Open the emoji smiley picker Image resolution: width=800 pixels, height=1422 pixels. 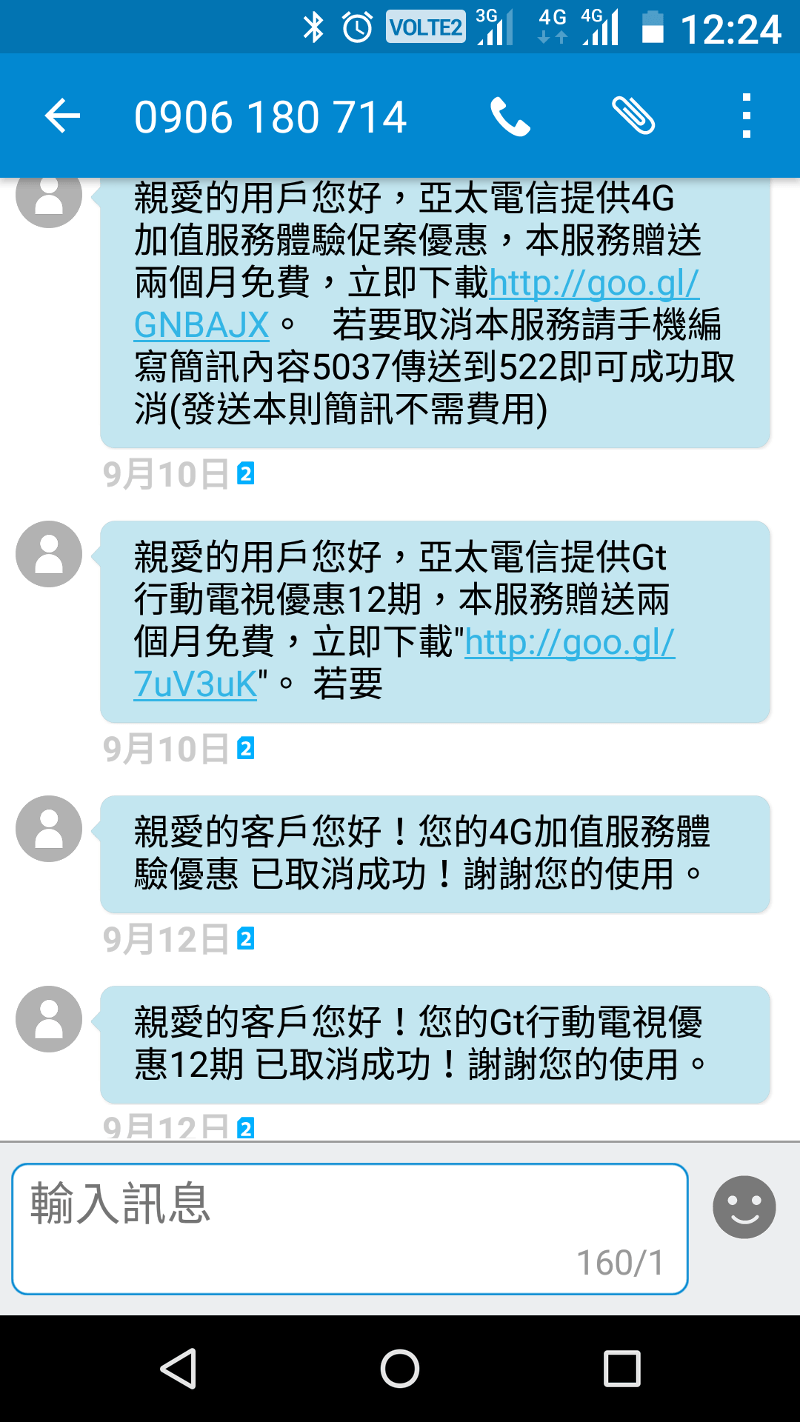(744, 1207)
